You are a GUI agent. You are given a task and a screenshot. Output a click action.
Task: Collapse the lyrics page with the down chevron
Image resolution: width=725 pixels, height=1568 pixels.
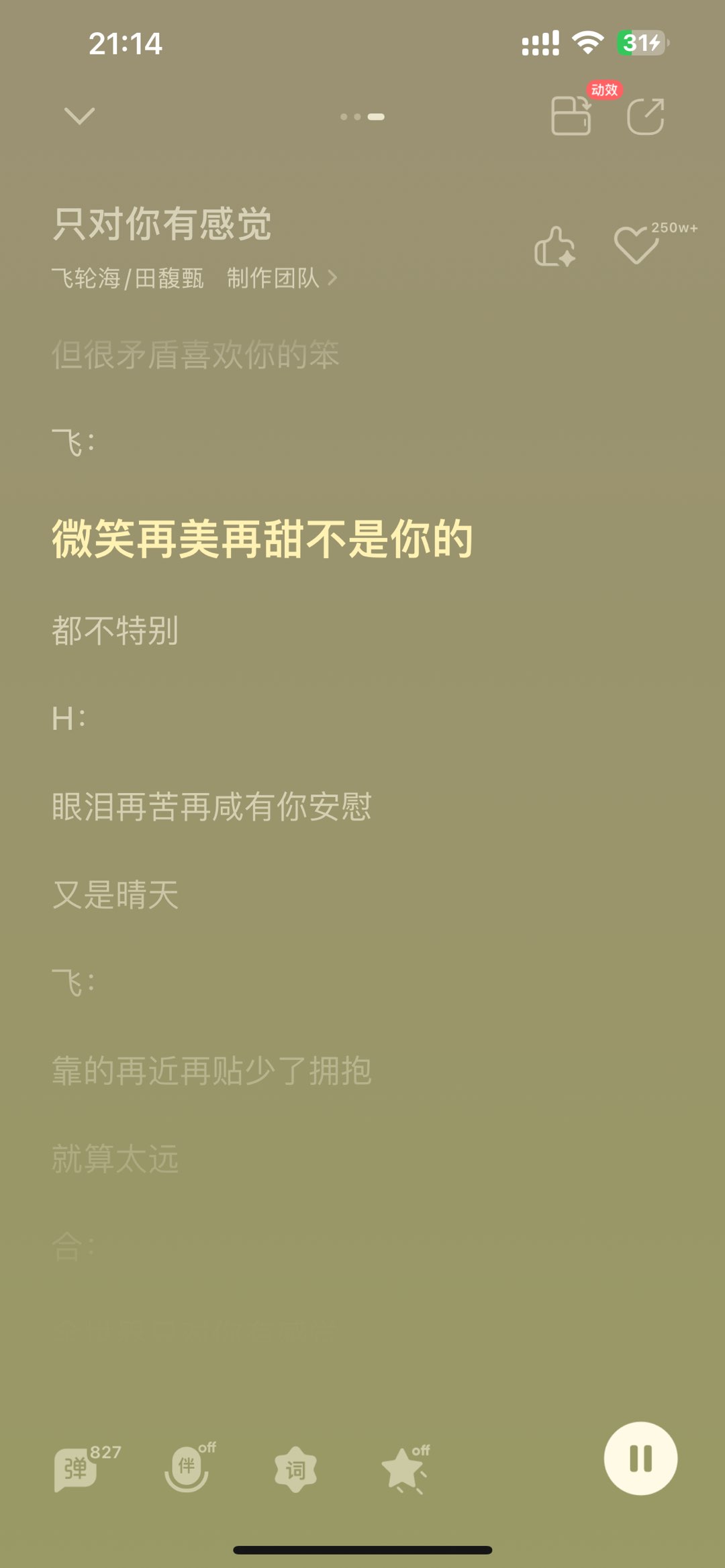tap(79, 116)
